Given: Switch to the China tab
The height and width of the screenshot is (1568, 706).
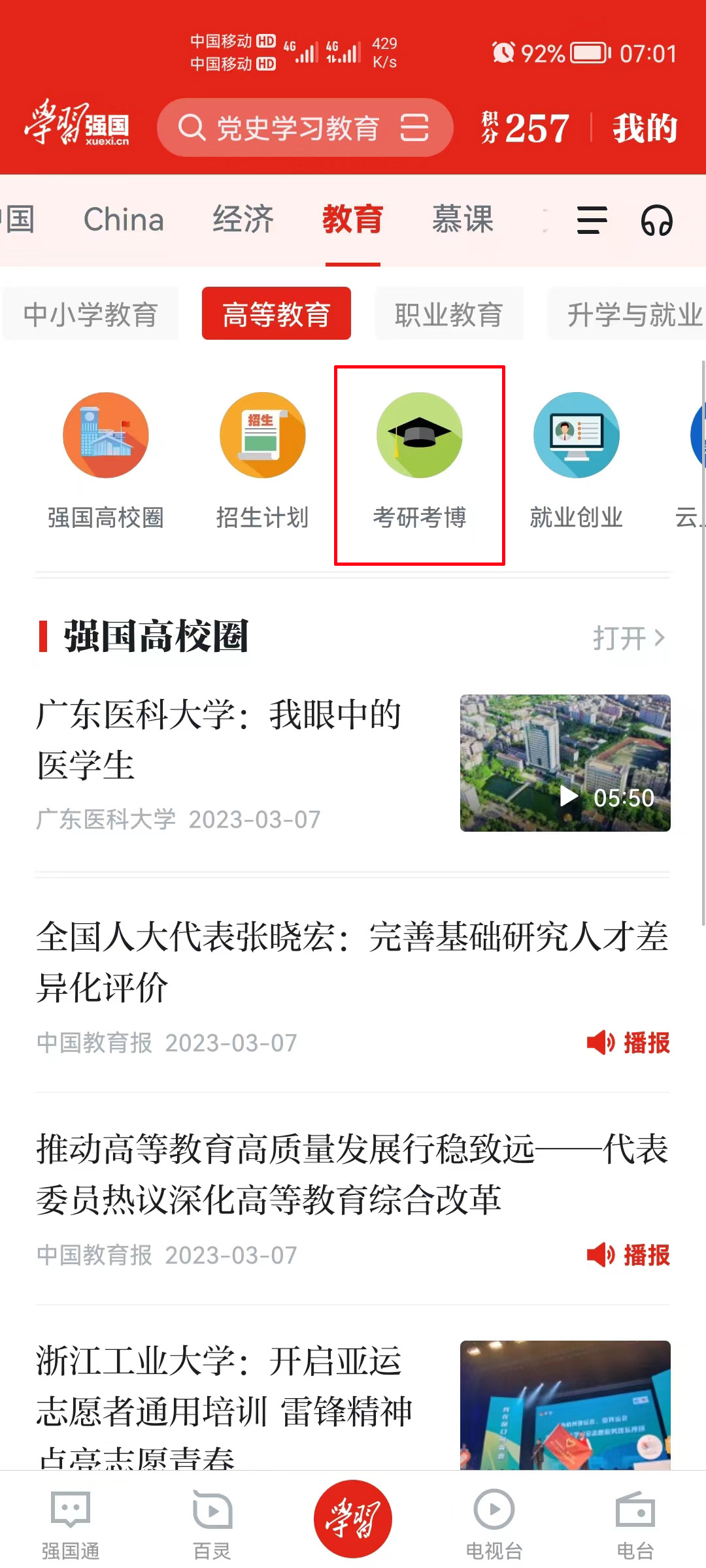Looking at the screenshot, I should 124,220.
